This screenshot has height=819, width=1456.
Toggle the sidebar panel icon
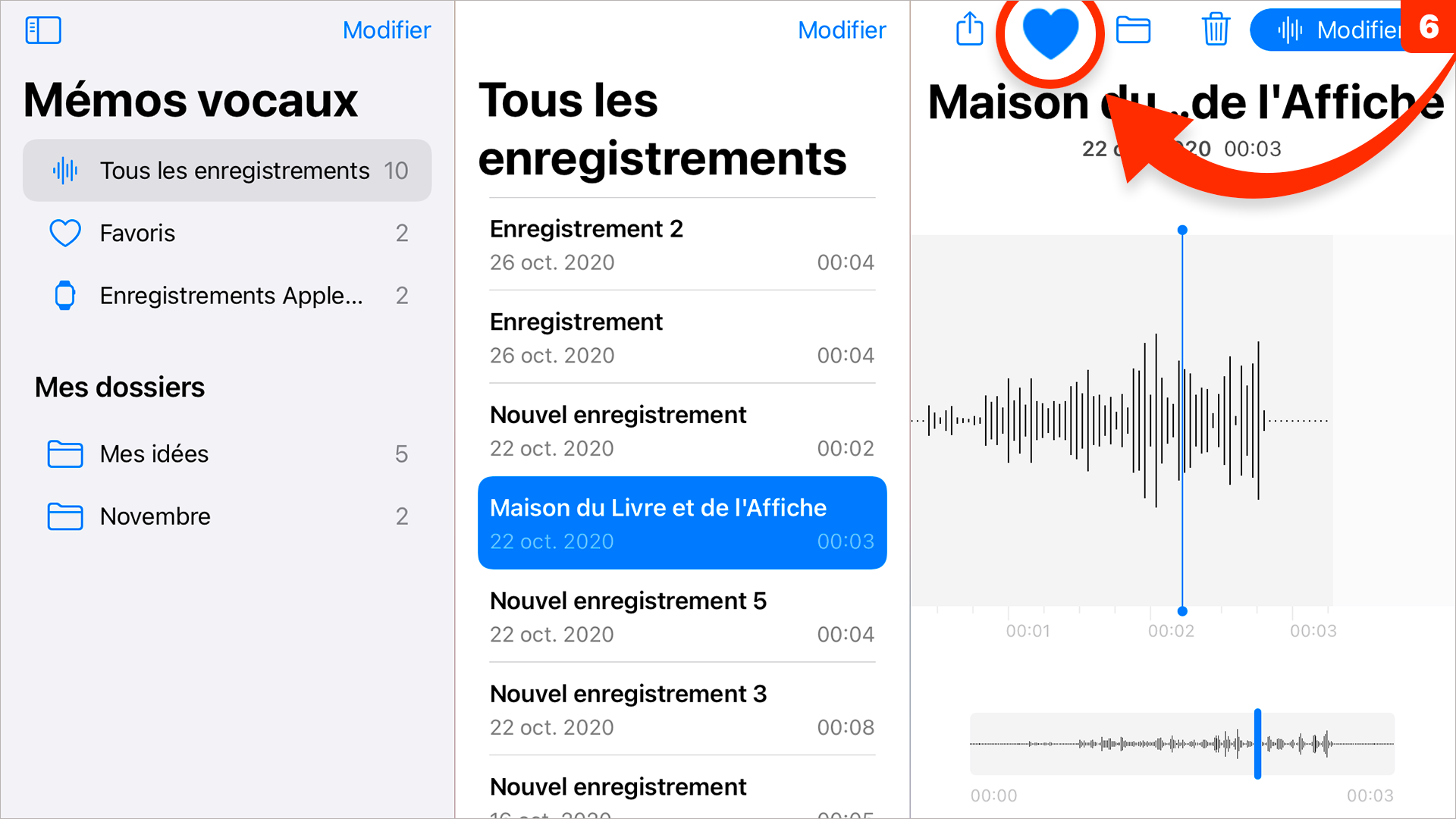(x=43, y=30)
